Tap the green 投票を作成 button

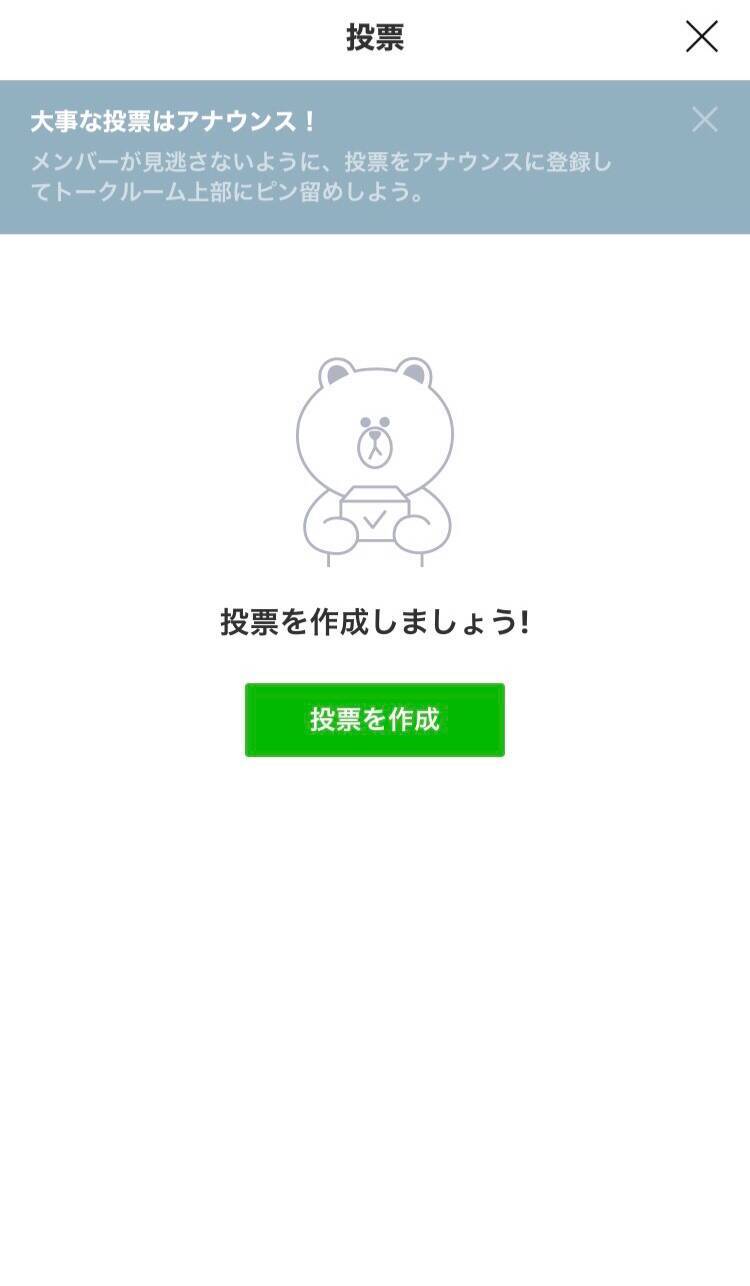coord(374,719)
